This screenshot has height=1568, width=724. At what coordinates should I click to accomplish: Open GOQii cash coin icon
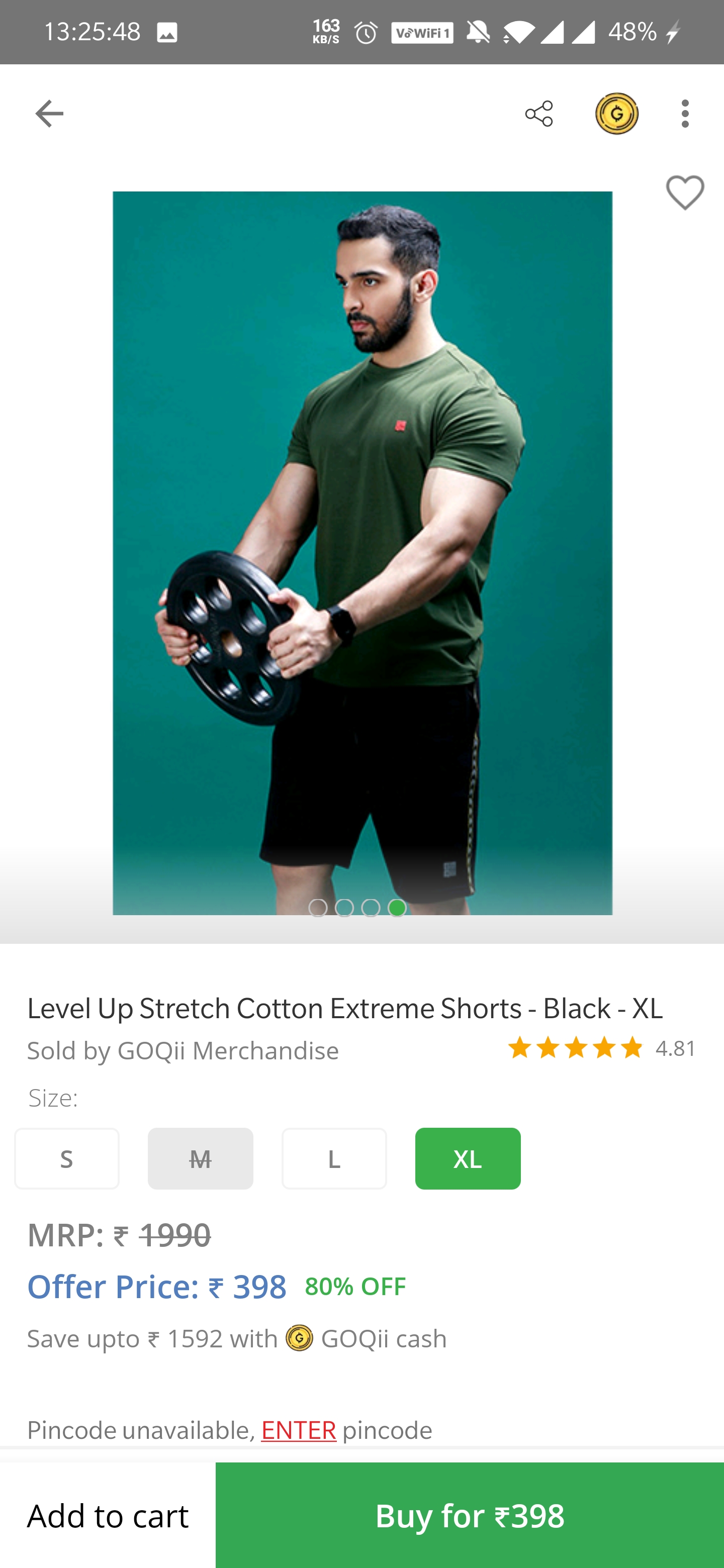[x=616, y=113]
